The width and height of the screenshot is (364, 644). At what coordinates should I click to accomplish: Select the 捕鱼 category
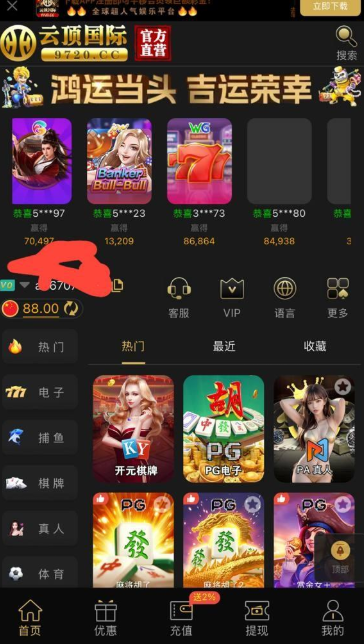[x=39, y=438]
